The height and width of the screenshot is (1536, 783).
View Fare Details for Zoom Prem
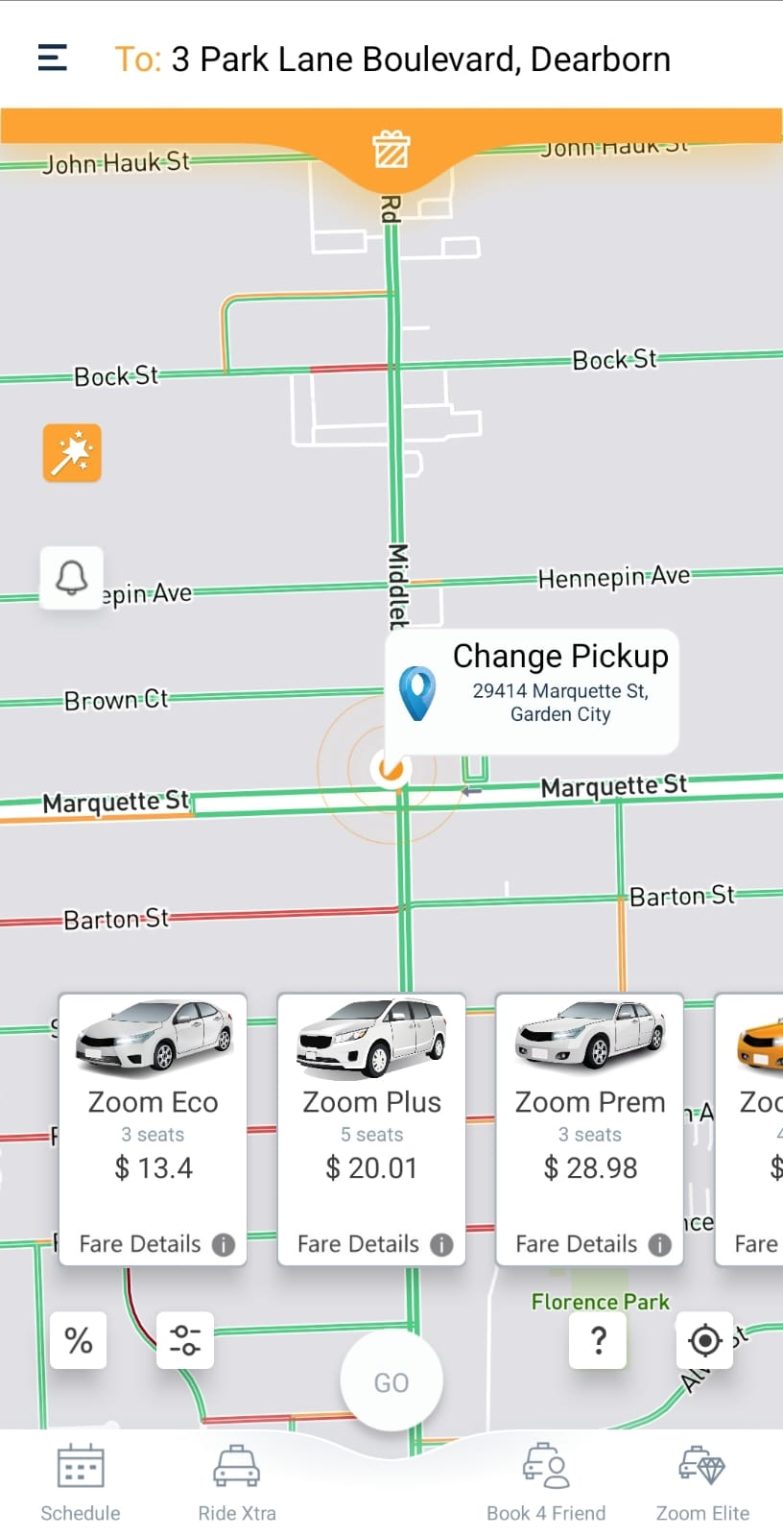tap(593, 1244)
